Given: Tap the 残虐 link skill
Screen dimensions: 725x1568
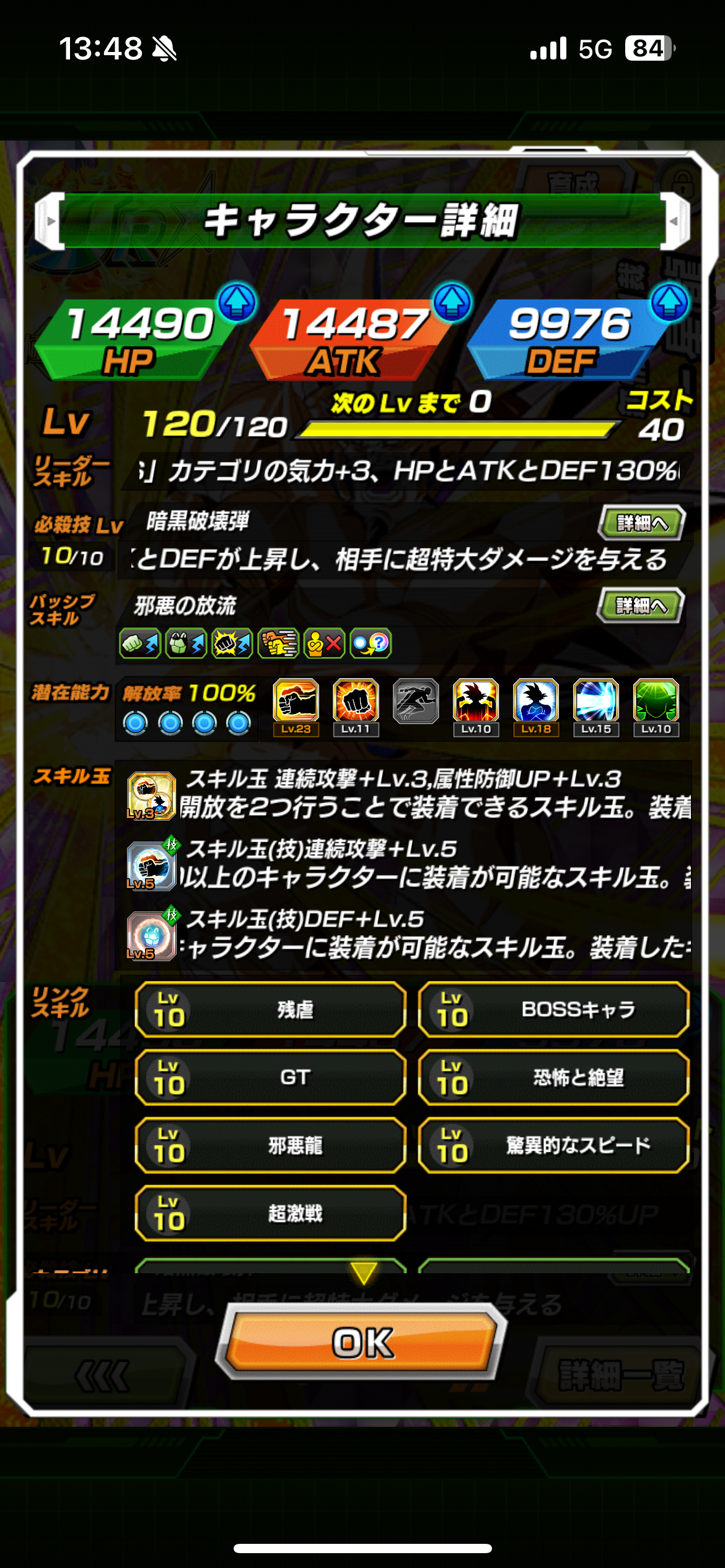Looking at the screenshot, I should [270, 1009].
